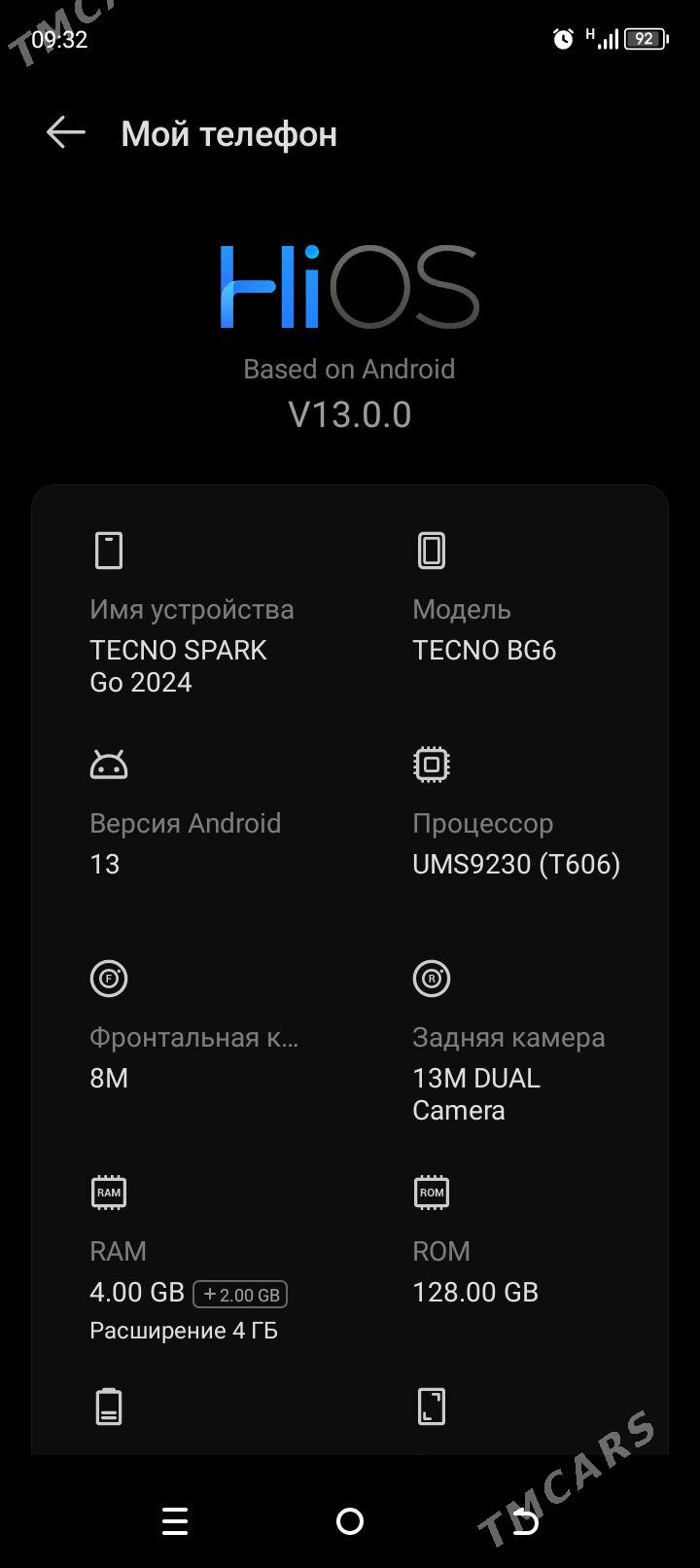Go to home screen via navigation bar
The width and height of the screenshot is (700, 1568).
click(x=350, y=1521)
